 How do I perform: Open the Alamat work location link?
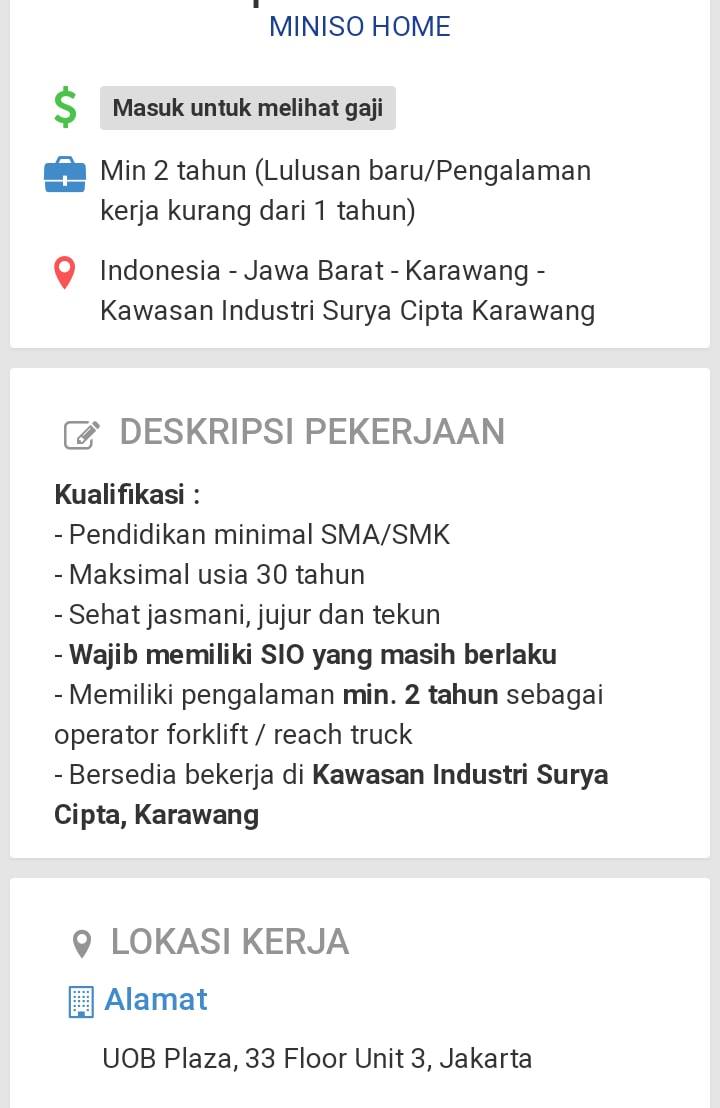[155, 999]
